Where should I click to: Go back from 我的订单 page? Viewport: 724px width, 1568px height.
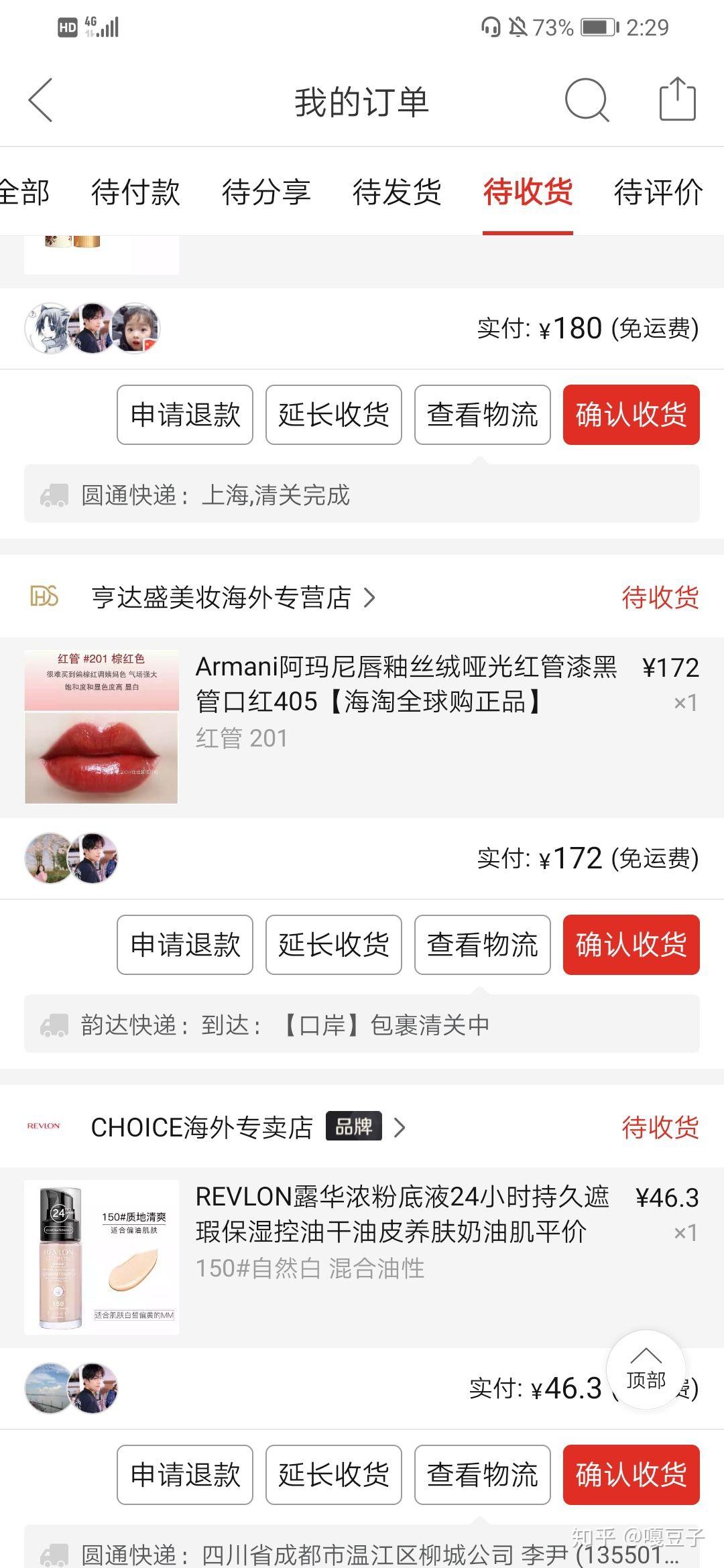pyautogui.click(x=41, y=101)
